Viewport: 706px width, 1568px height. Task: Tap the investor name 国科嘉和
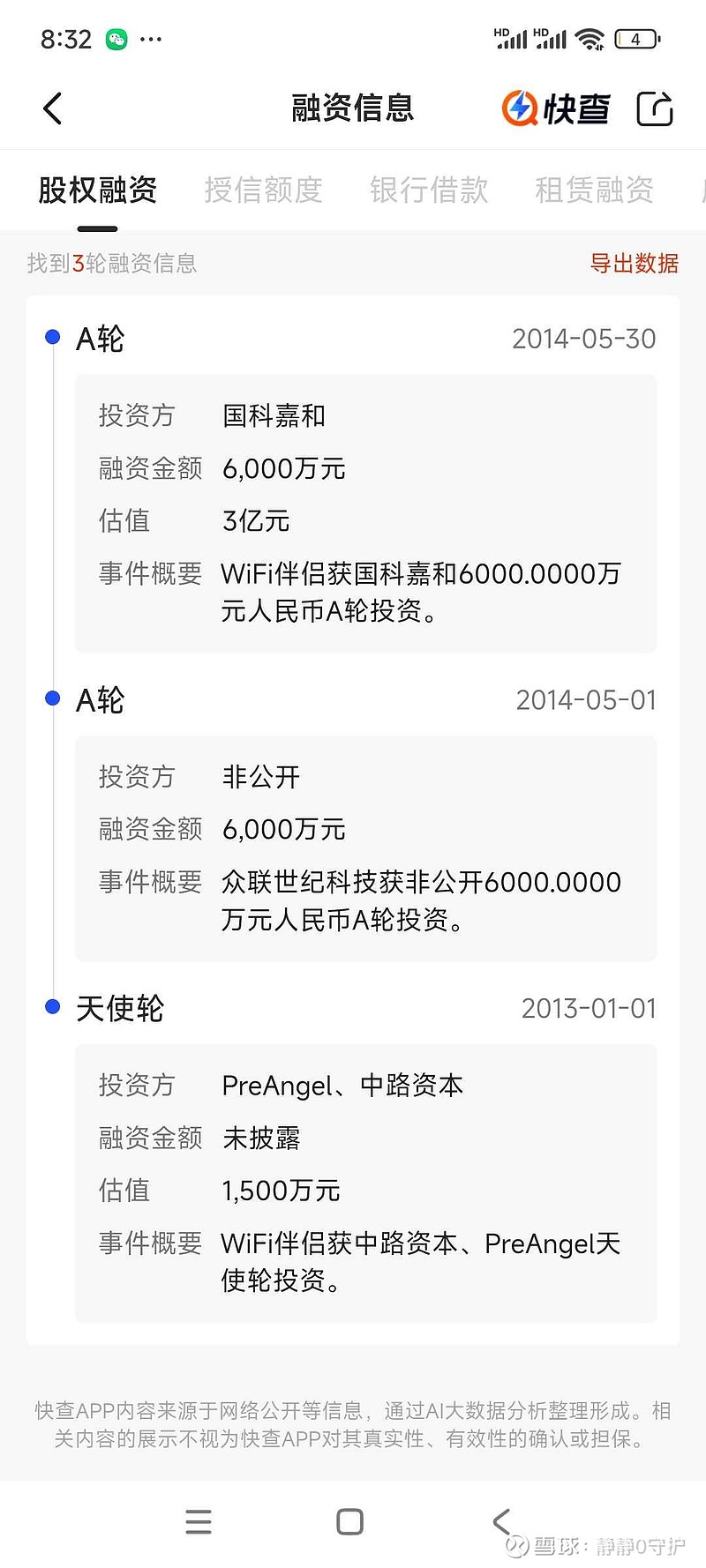click(274, 415)
